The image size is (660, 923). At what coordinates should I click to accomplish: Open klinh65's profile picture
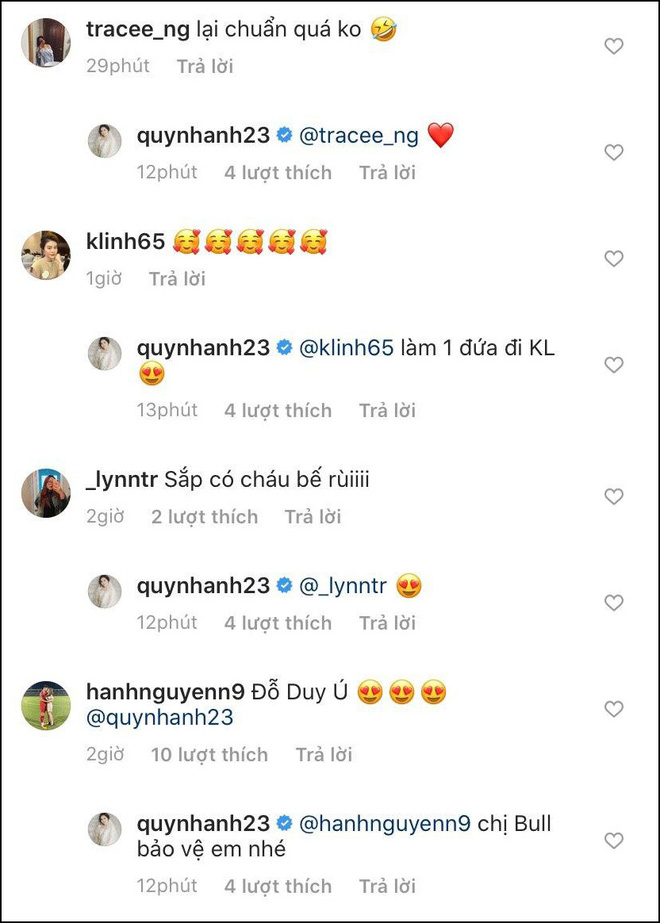point(46,255)
